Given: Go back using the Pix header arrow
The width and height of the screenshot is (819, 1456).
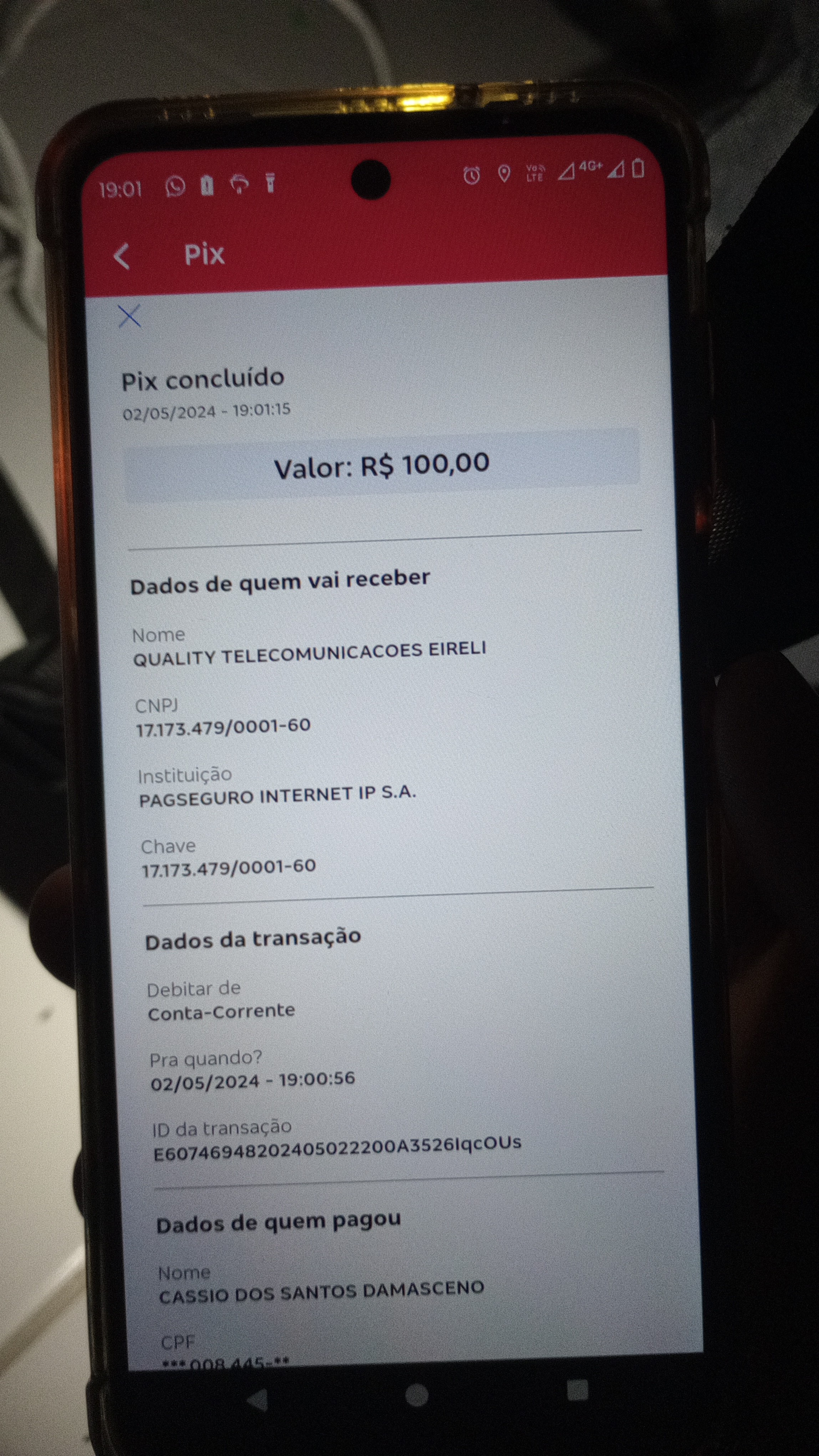Looking at the screenshot, I should [x=122, y=257].
